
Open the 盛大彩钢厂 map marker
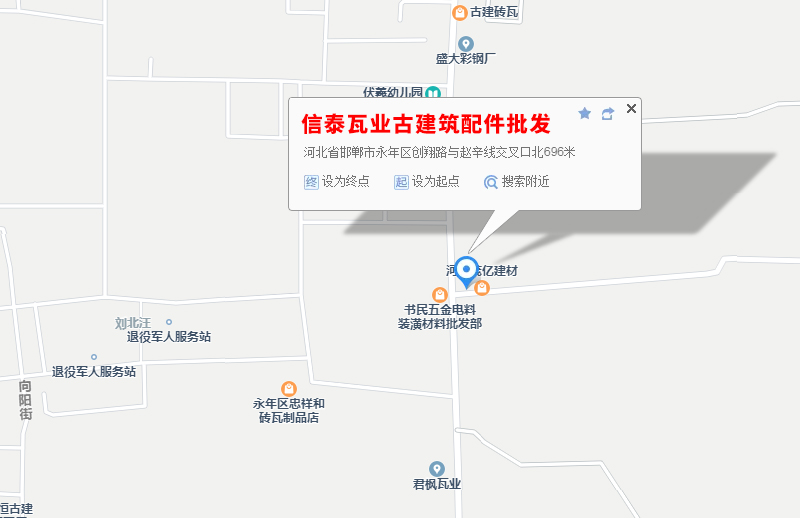point(465,44)
